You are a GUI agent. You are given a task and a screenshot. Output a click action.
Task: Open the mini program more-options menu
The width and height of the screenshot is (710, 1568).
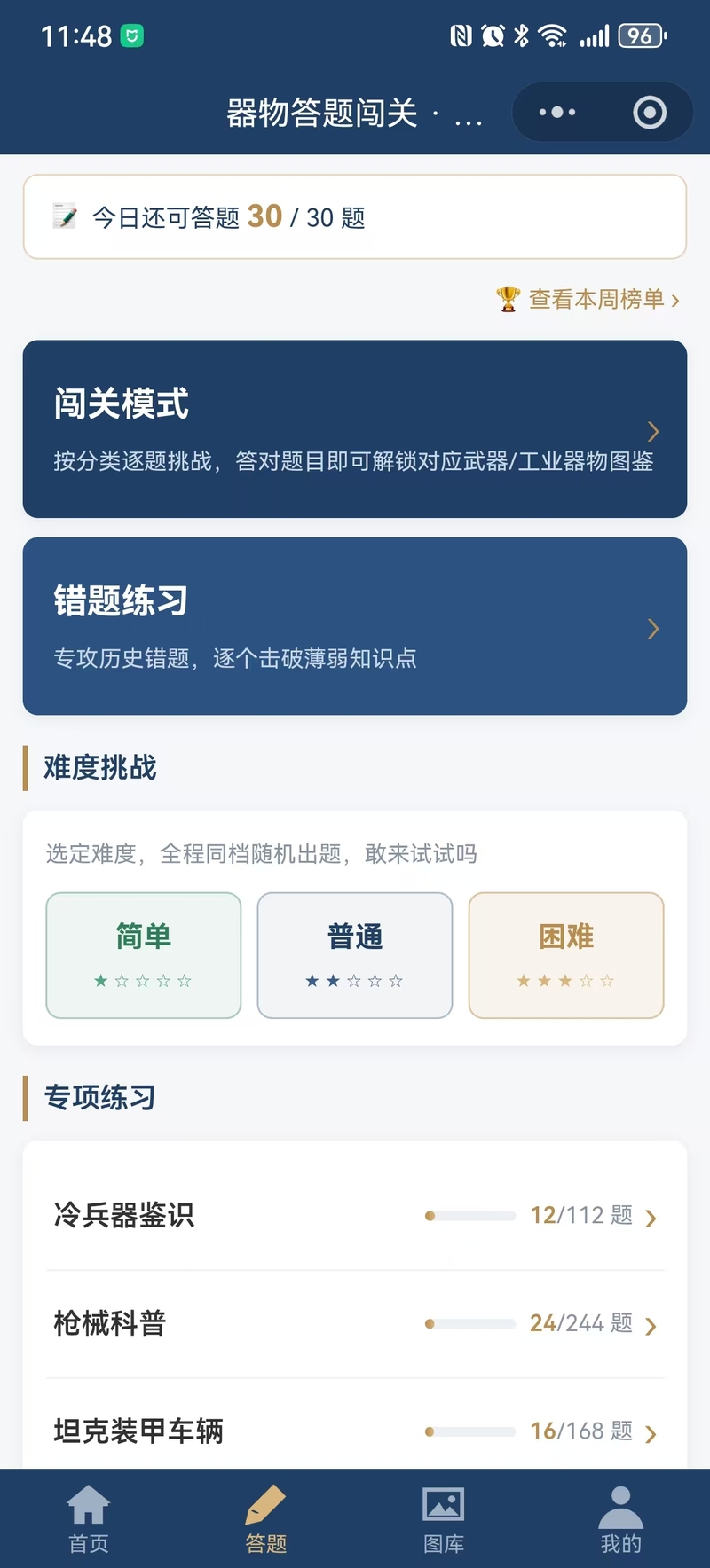click(x=557, y=113)
